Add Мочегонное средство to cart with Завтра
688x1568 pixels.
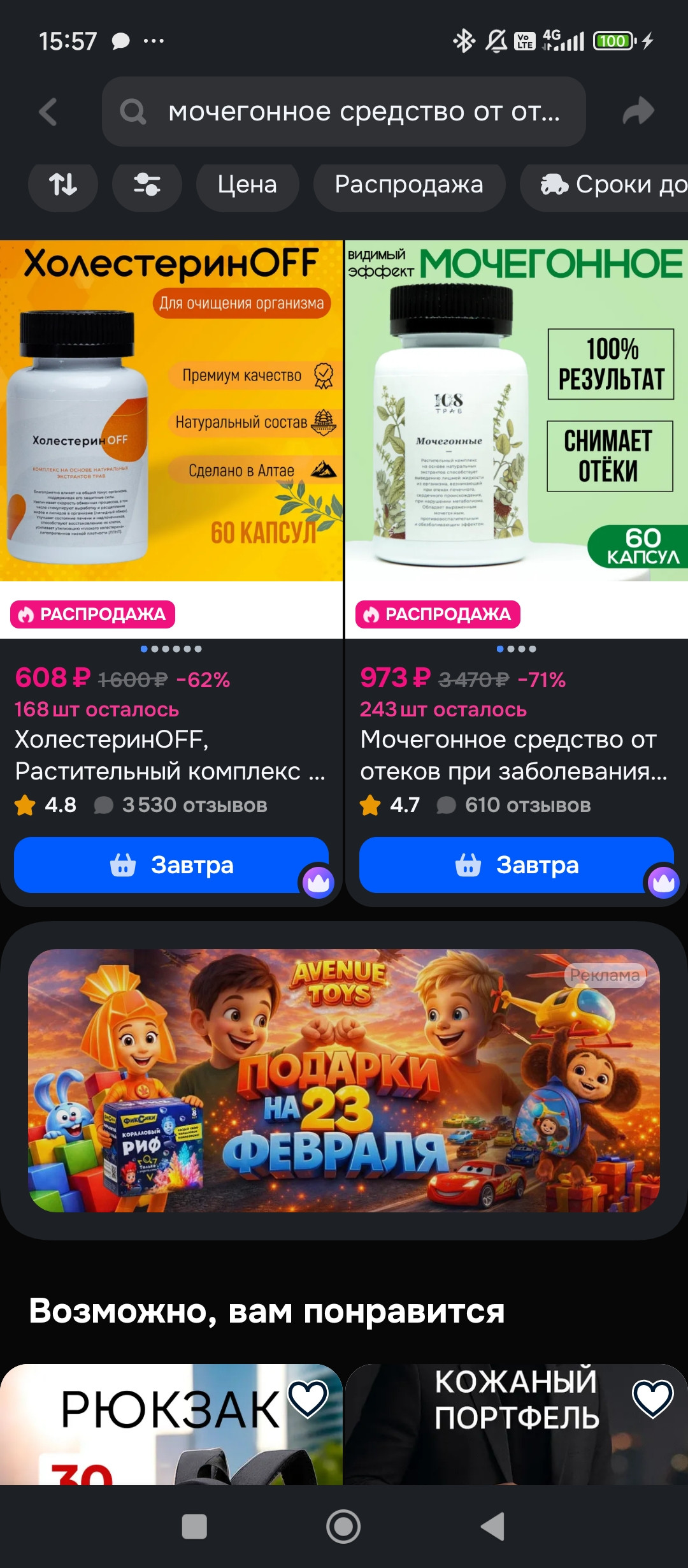[516, 865]
